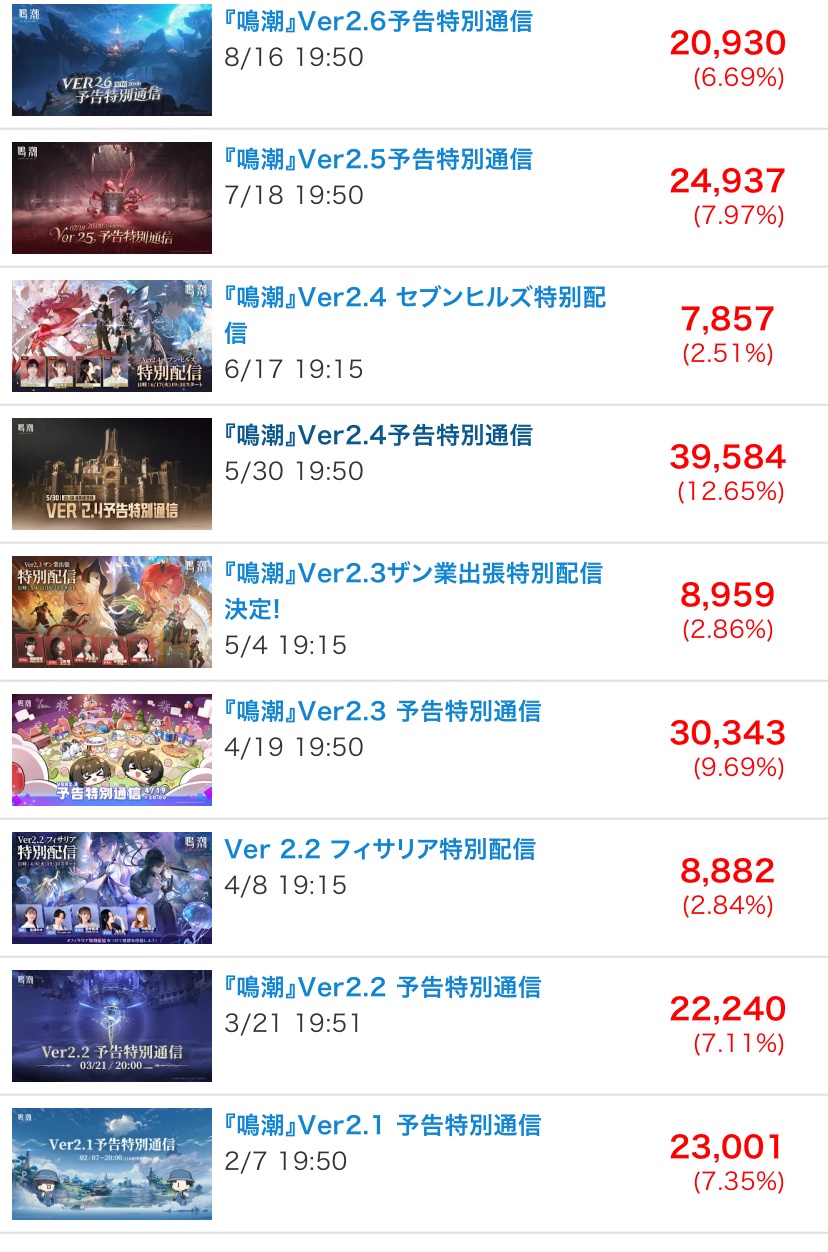Open the 『鳴潮』Ver2.1 予告特別通信 link
The width and height of the screenshot is (828, 1252).
382,1125
